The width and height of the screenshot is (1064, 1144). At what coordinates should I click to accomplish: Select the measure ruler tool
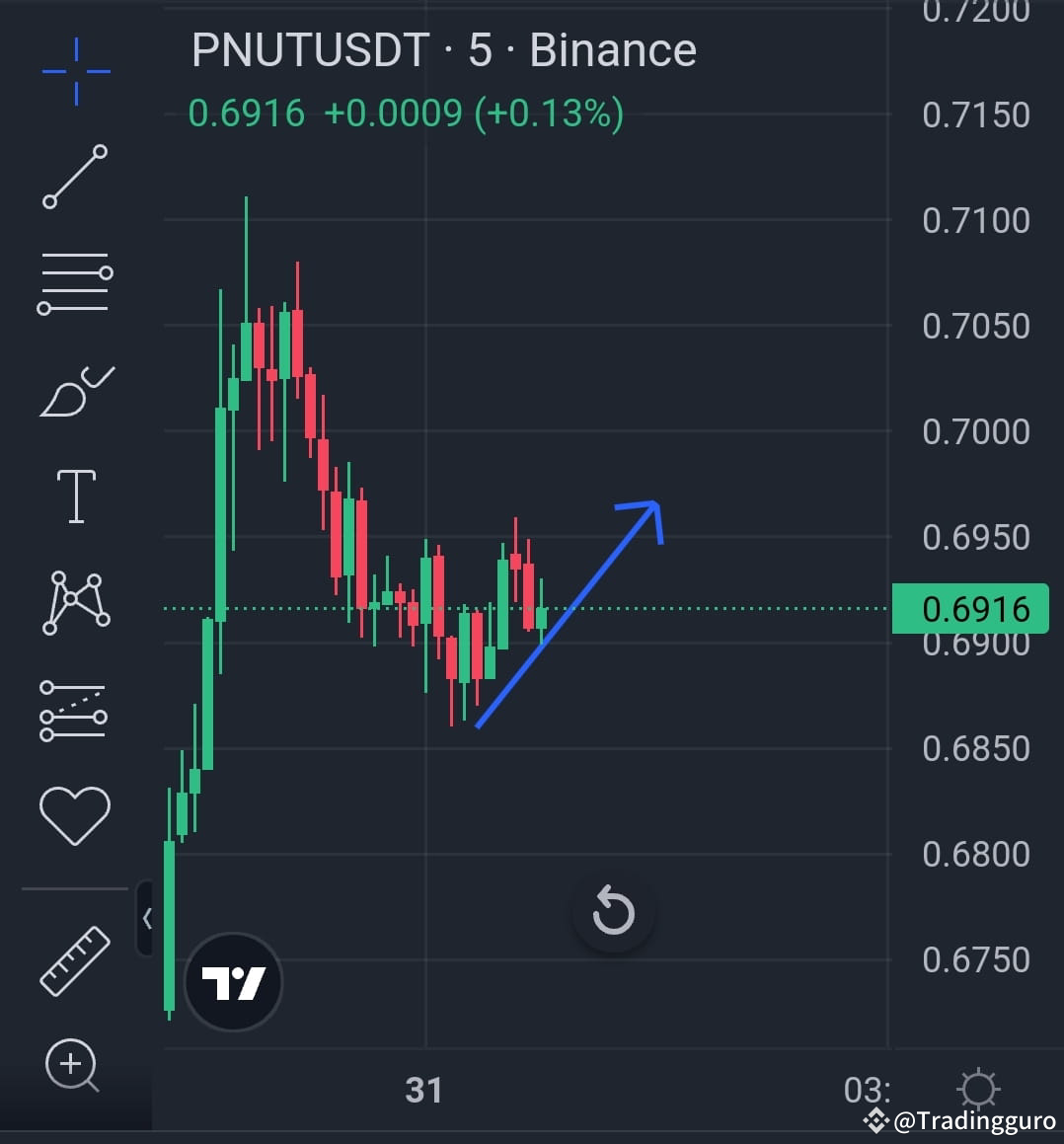tap(74, 959)
